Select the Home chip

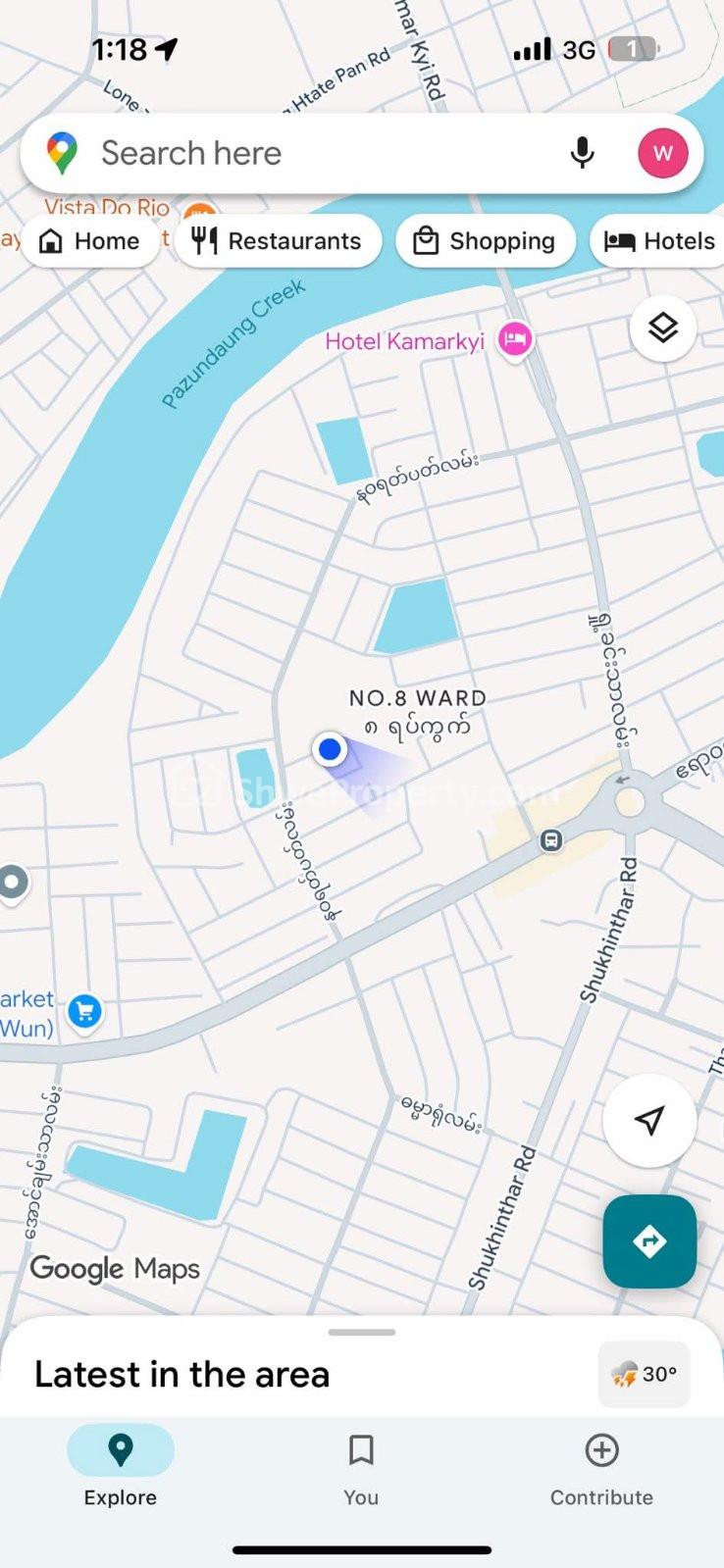[x=90, y=241]
